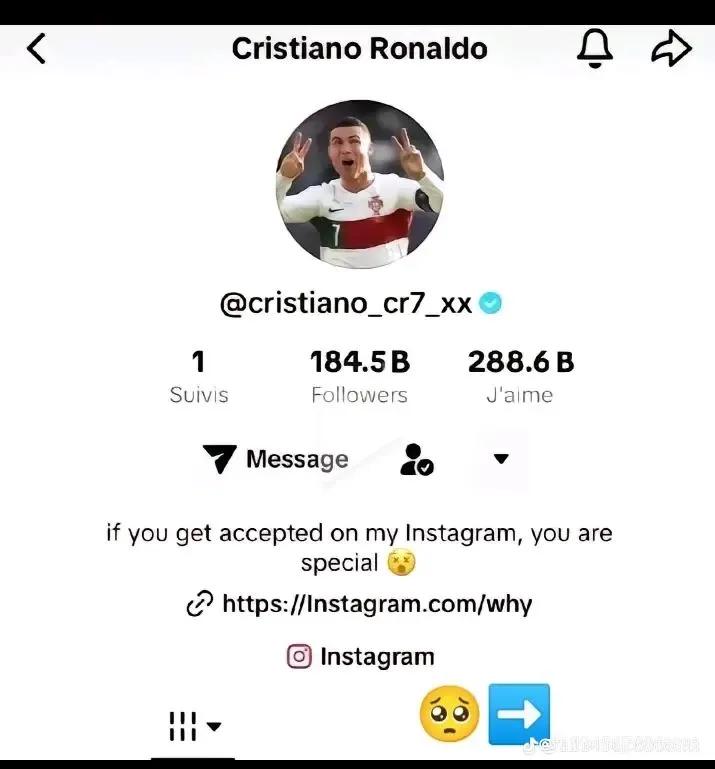
Task: Tap the following status person icon
Action: [x=416, y=459]
